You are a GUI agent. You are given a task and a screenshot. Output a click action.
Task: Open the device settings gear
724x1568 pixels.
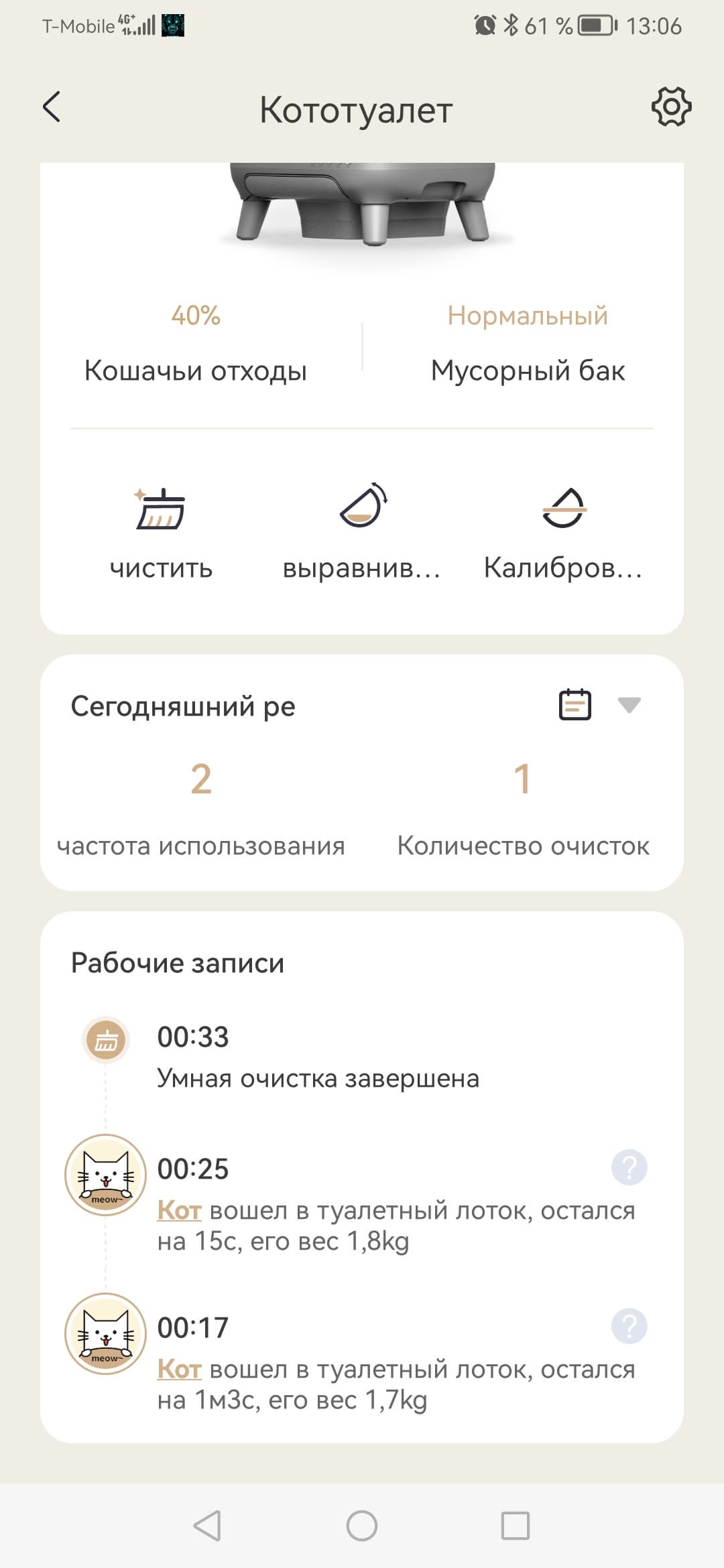point(671,107)
